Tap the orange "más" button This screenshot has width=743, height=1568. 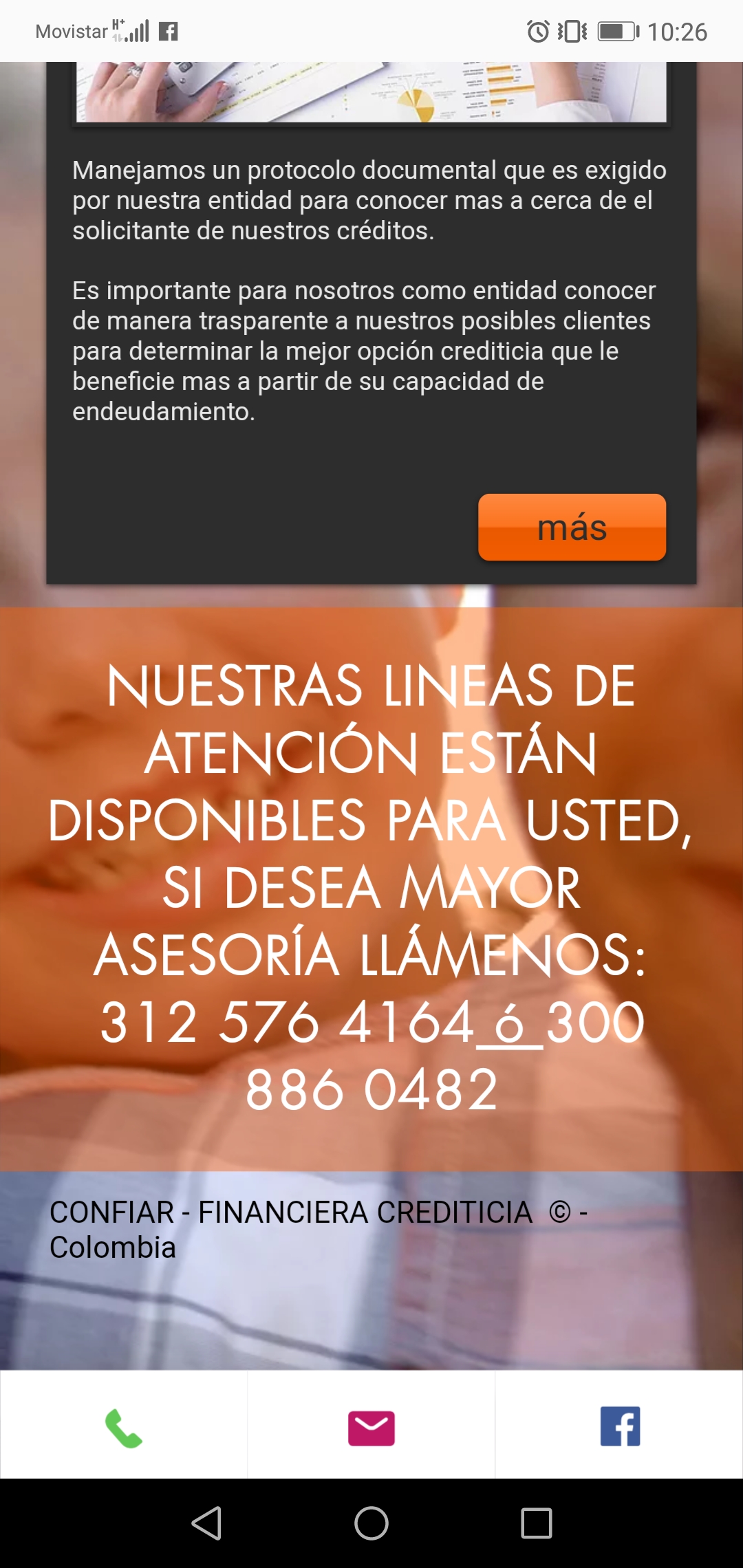pos(572,527)
